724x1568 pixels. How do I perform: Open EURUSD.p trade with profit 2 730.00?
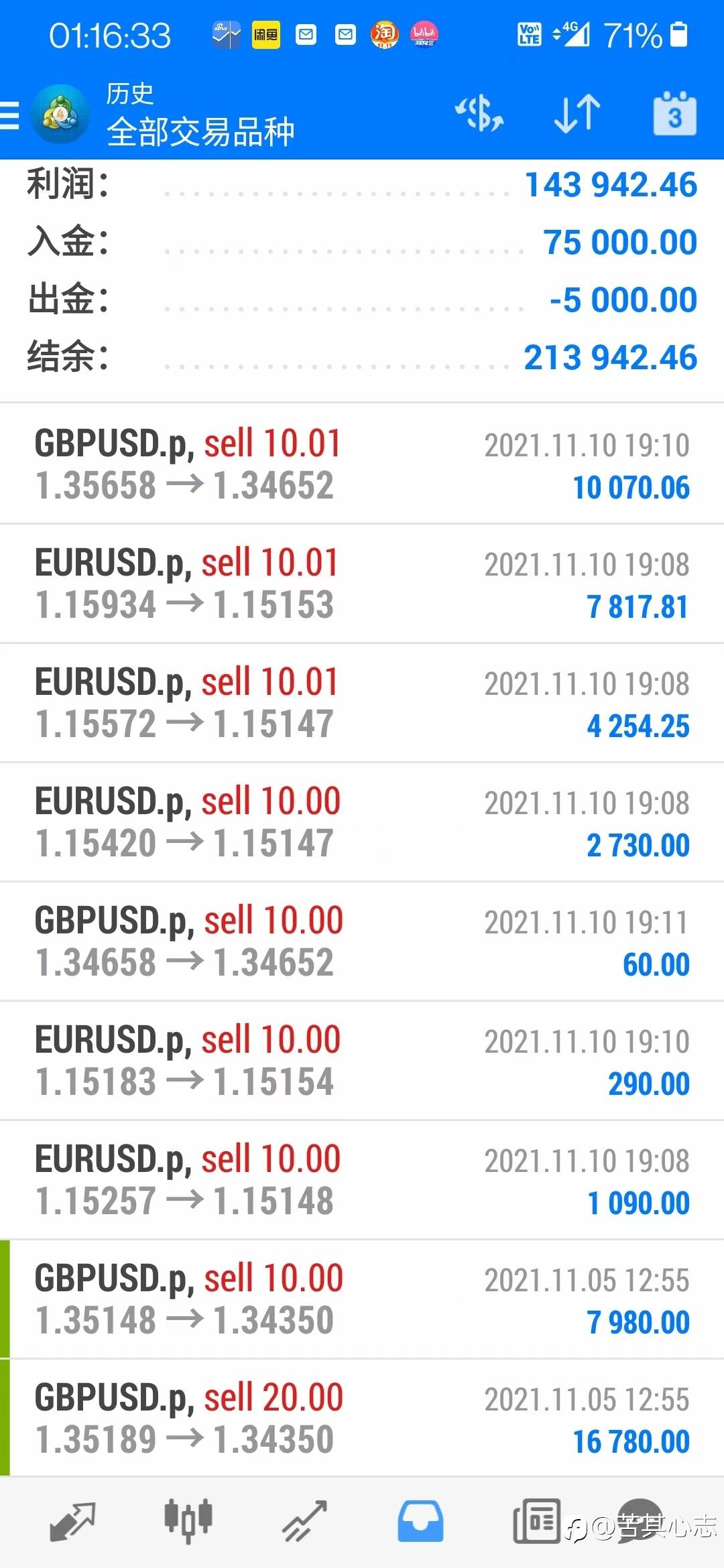(362, 822)
